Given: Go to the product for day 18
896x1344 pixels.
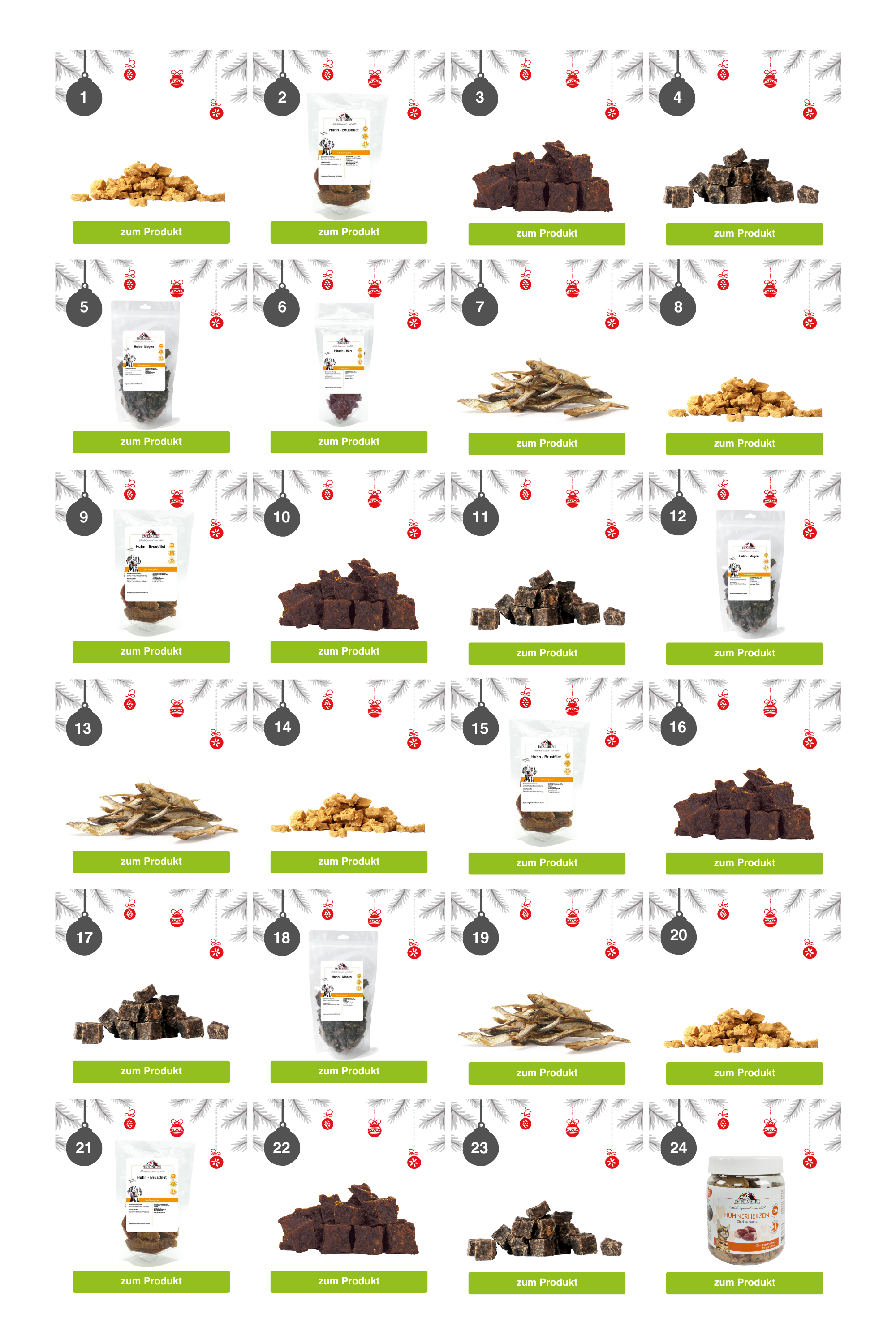Looking at the screenshot, I should click(x=349, y=1071).
